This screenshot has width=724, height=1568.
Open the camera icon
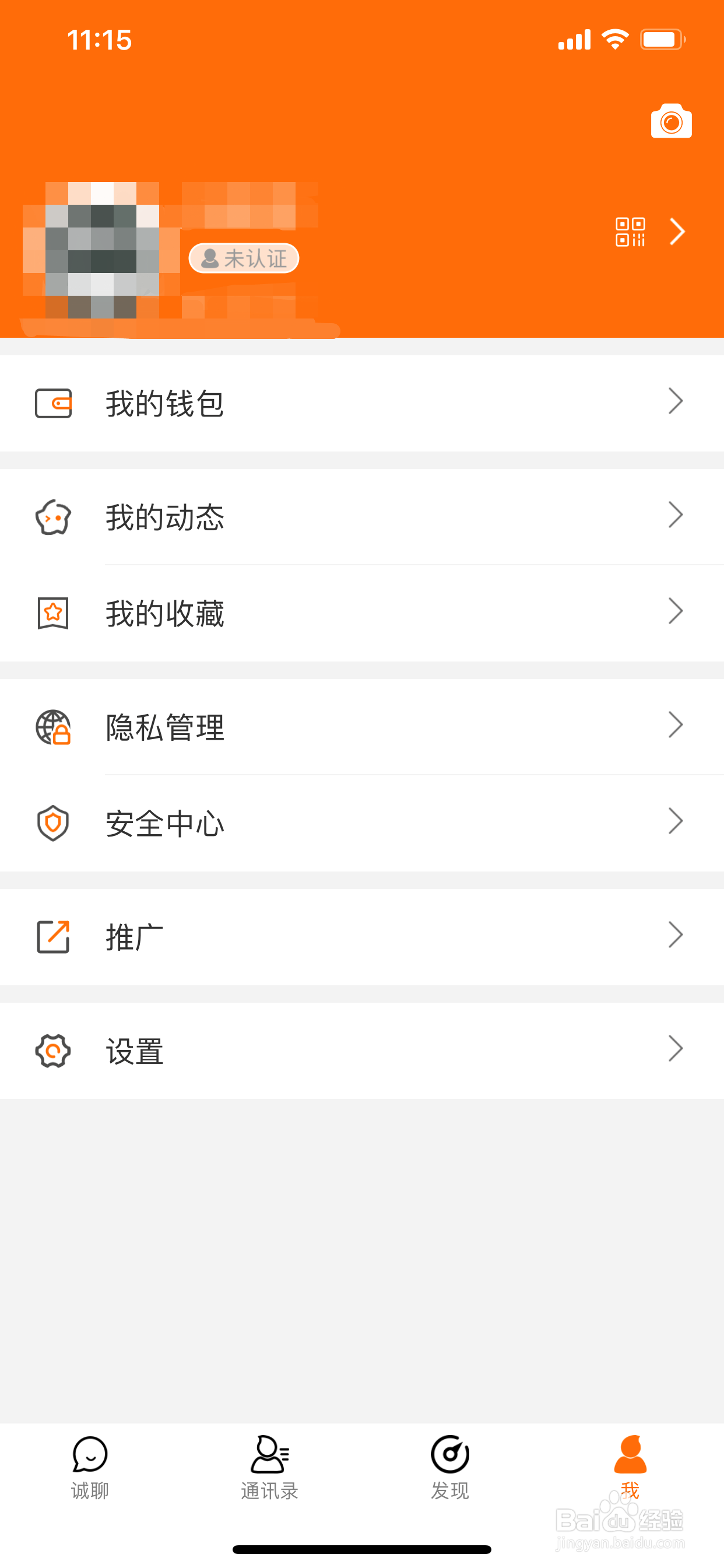[670, 122]
